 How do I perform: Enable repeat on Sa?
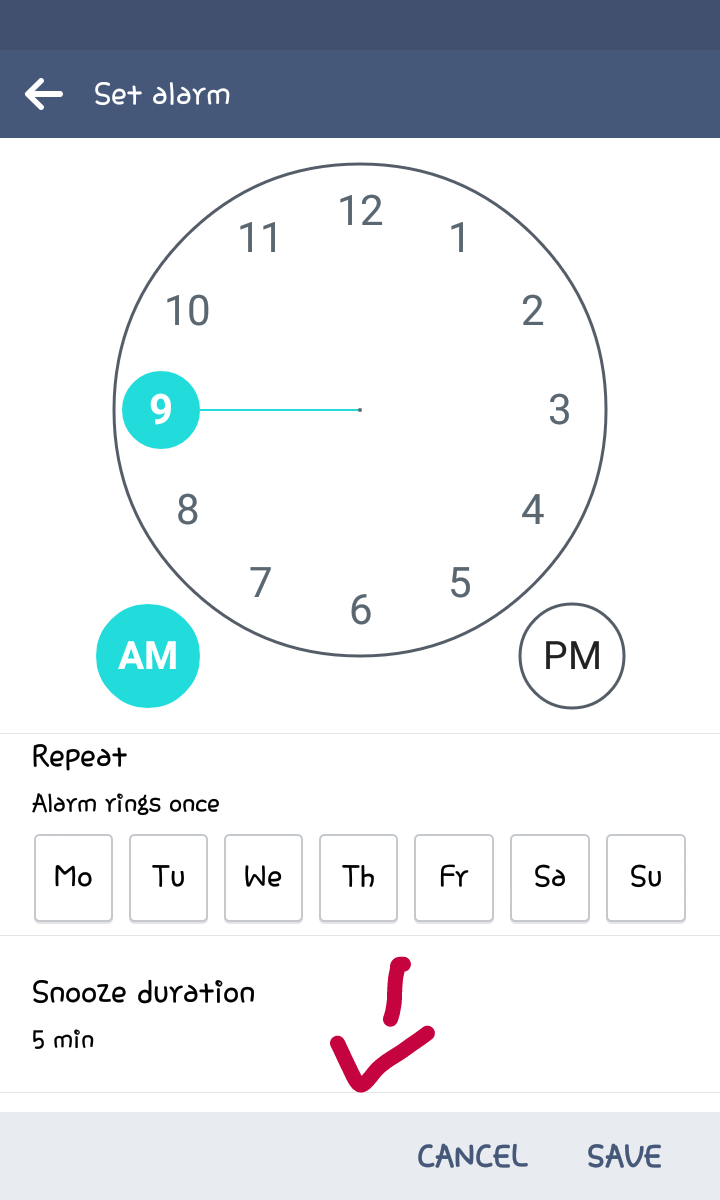coord(549,877)
